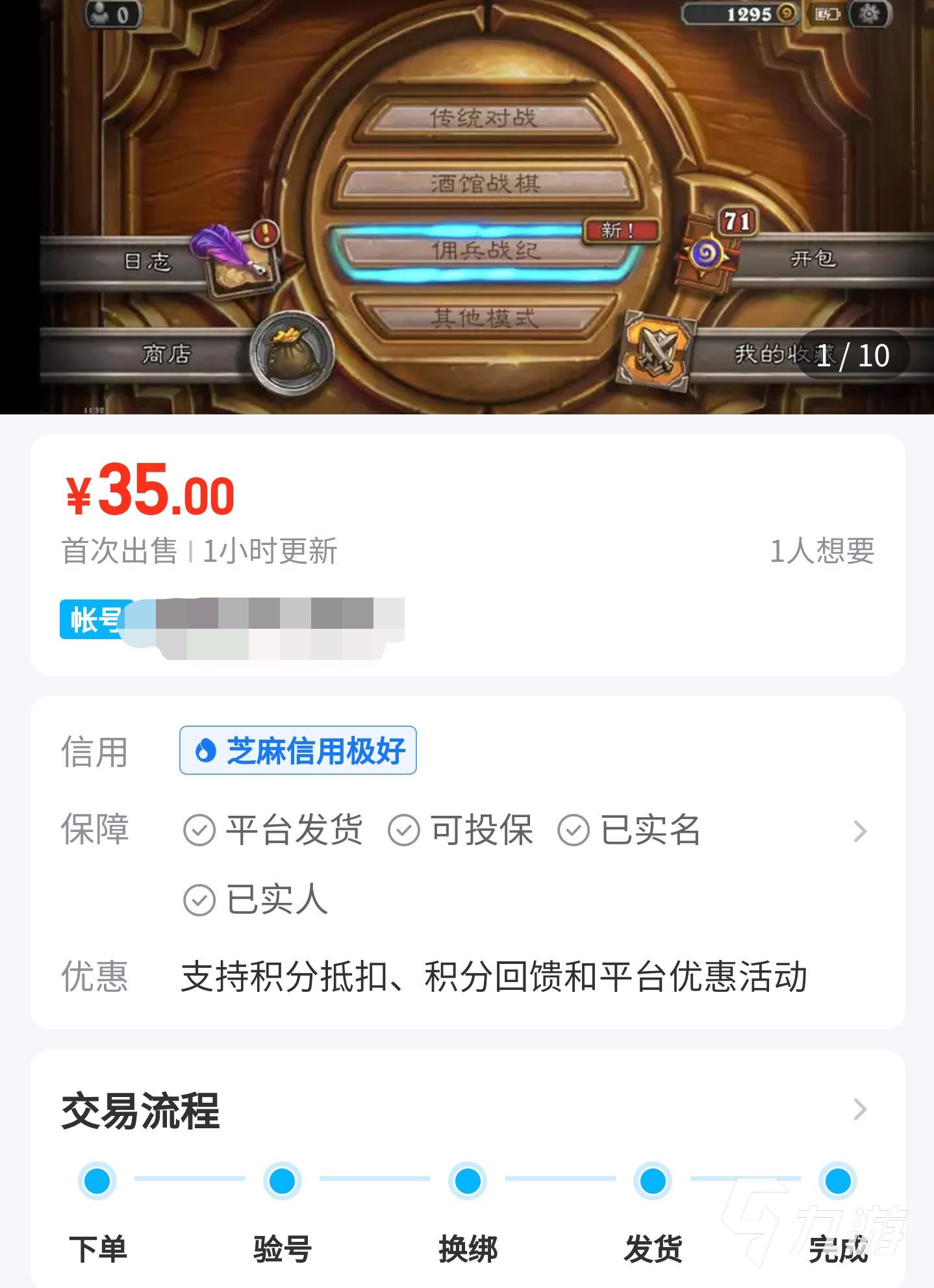Image resolution: width=934 pixels, height=1288 pixels.
Task: Open the 交易流程 details arrow
Action: (x=860, y=1109)
